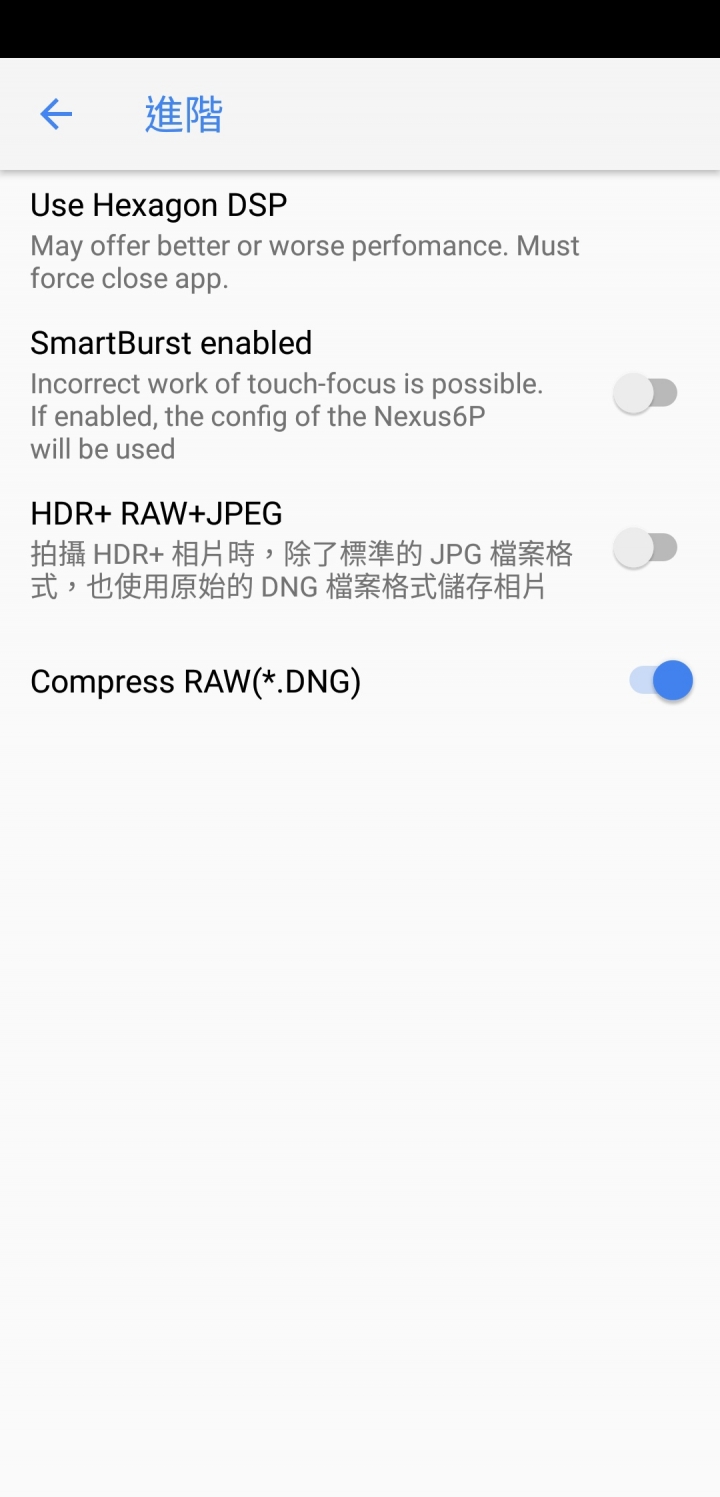Disable Compress RAW(*.DNG)
Screen dimensions: 720x1497
tap(660, 681)
